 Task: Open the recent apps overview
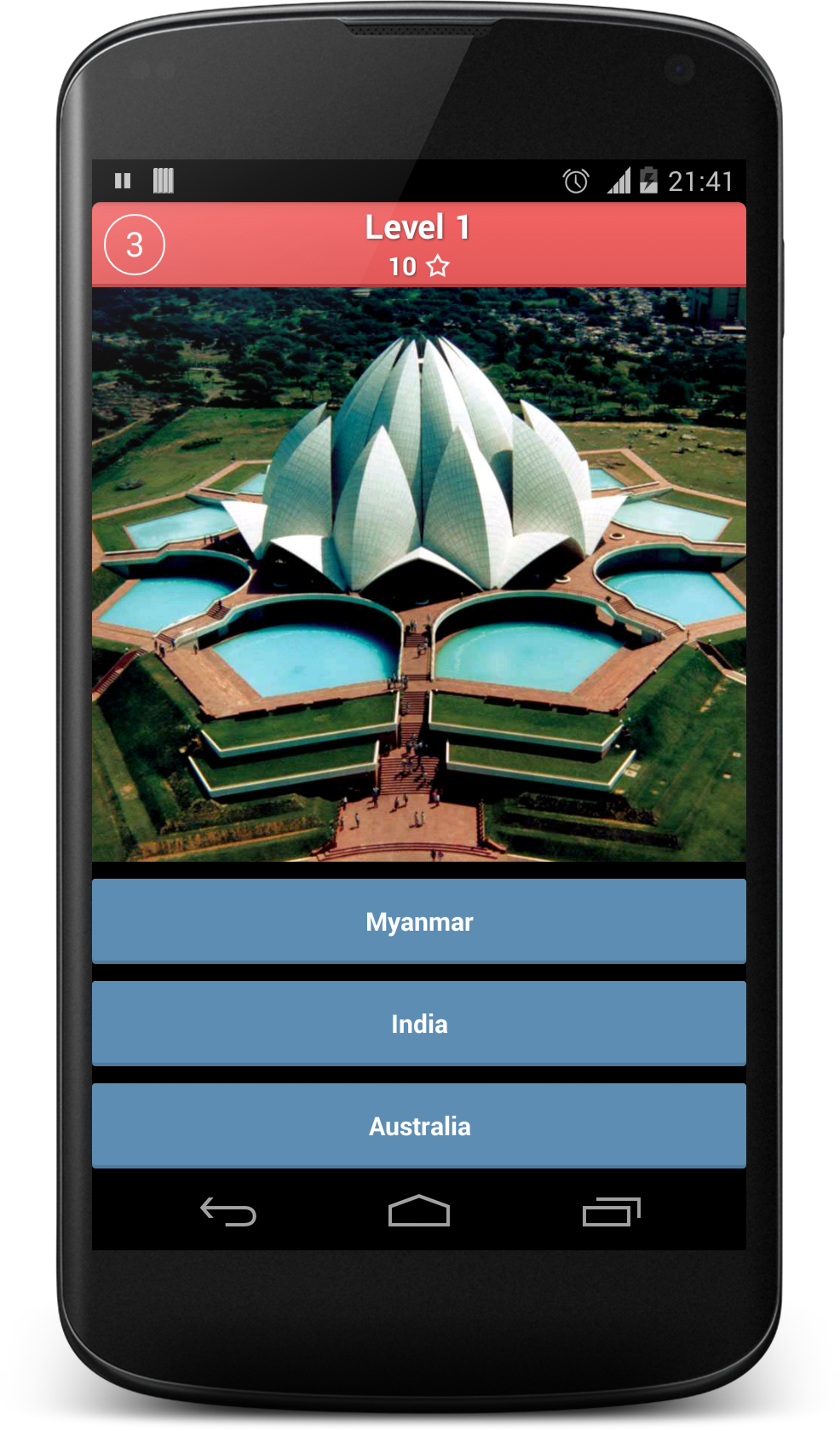coord(611,1211)
